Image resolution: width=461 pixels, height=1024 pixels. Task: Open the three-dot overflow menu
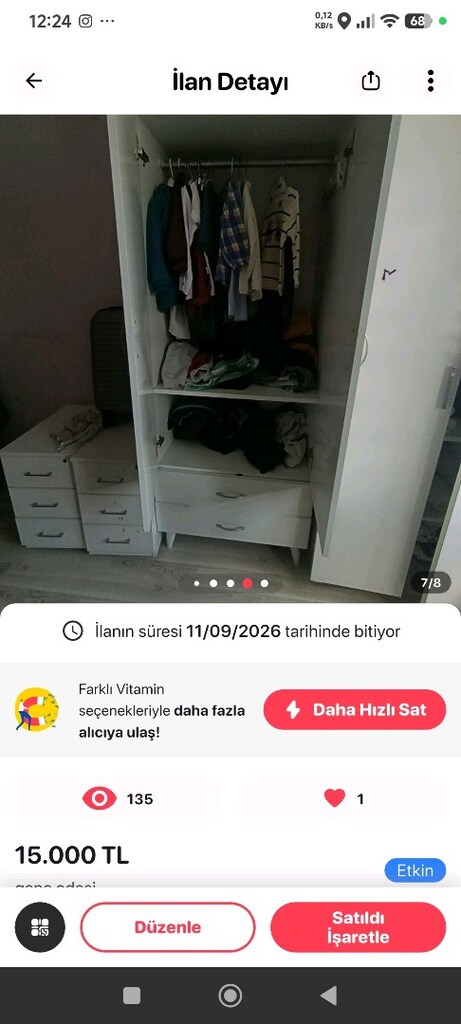(x=430, y=81)
